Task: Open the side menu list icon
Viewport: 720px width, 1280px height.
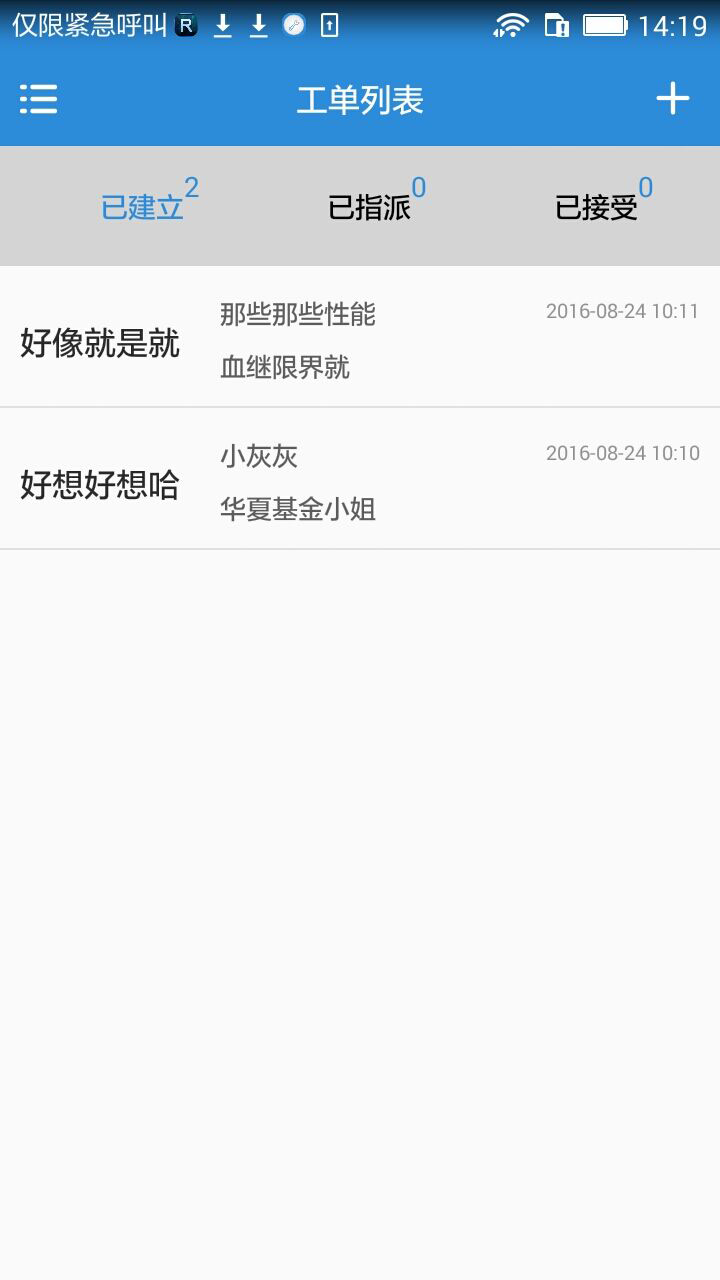Action: coord(38,99)
